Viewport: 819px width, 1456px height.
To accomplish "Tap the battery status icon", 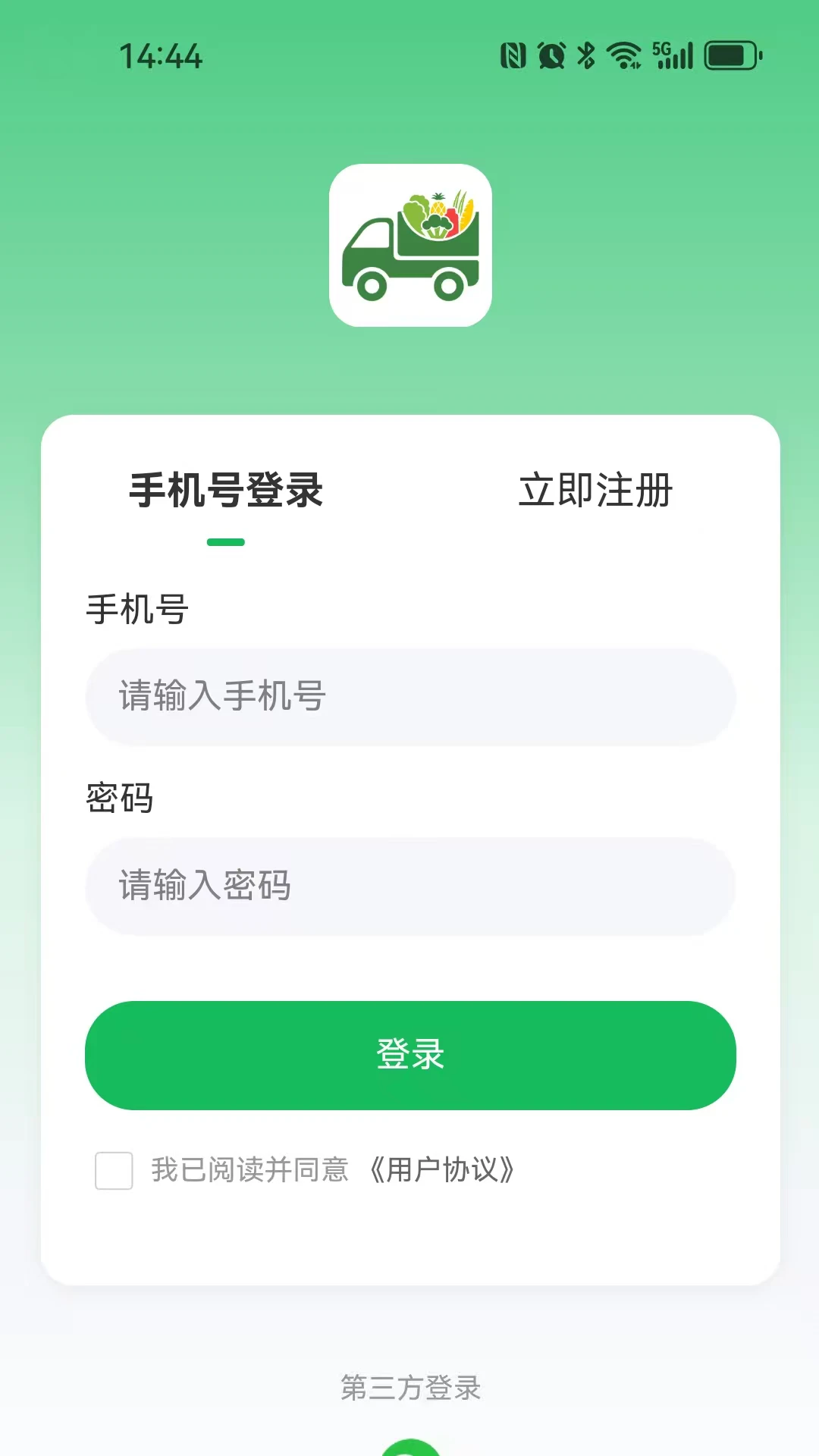I will pos(730,54).
